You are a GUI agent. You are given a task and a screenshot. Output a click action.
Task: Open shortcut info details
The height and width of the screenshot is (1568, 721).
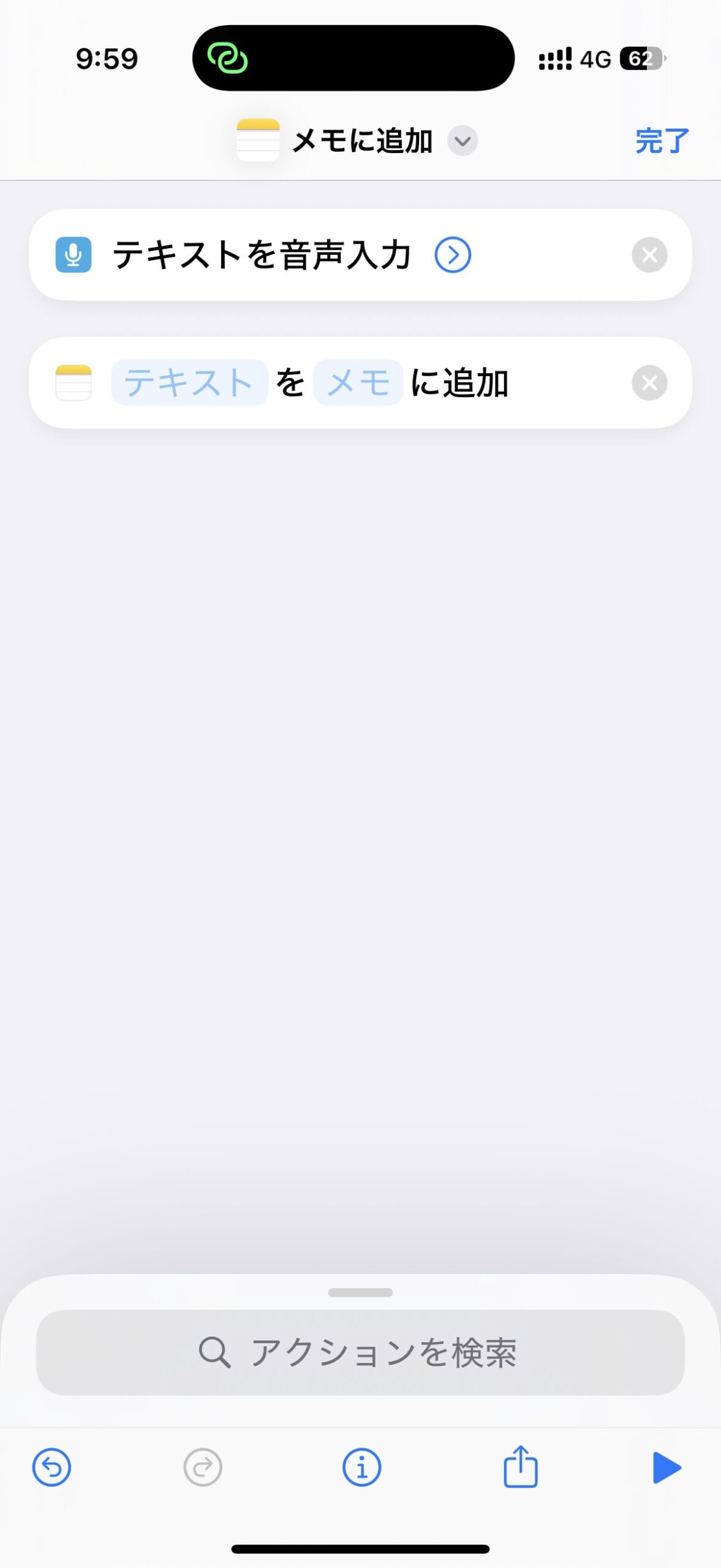click(x=361, y=1468)
